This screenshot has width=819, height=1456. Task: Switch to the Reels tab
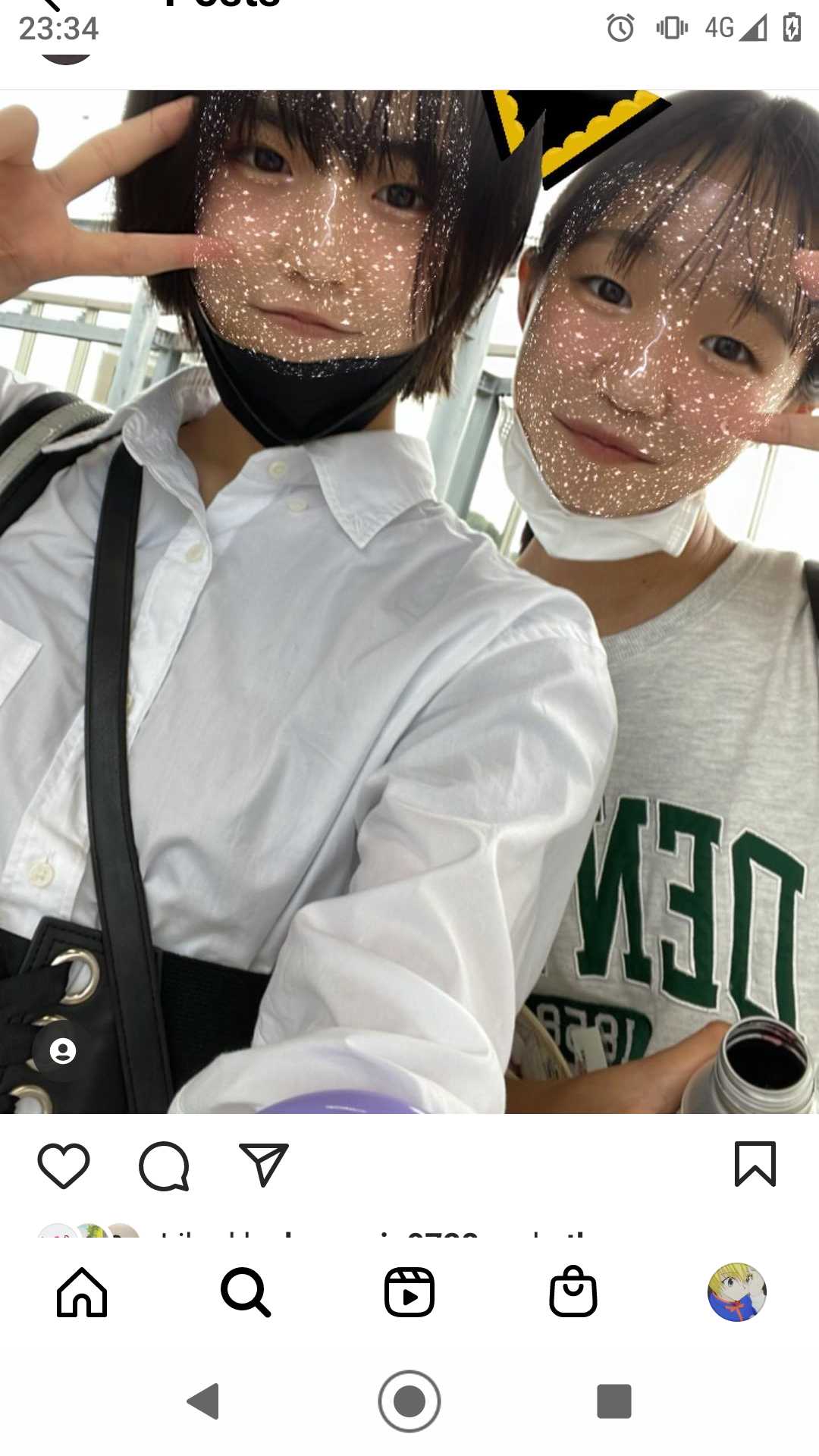(409, 1292)
